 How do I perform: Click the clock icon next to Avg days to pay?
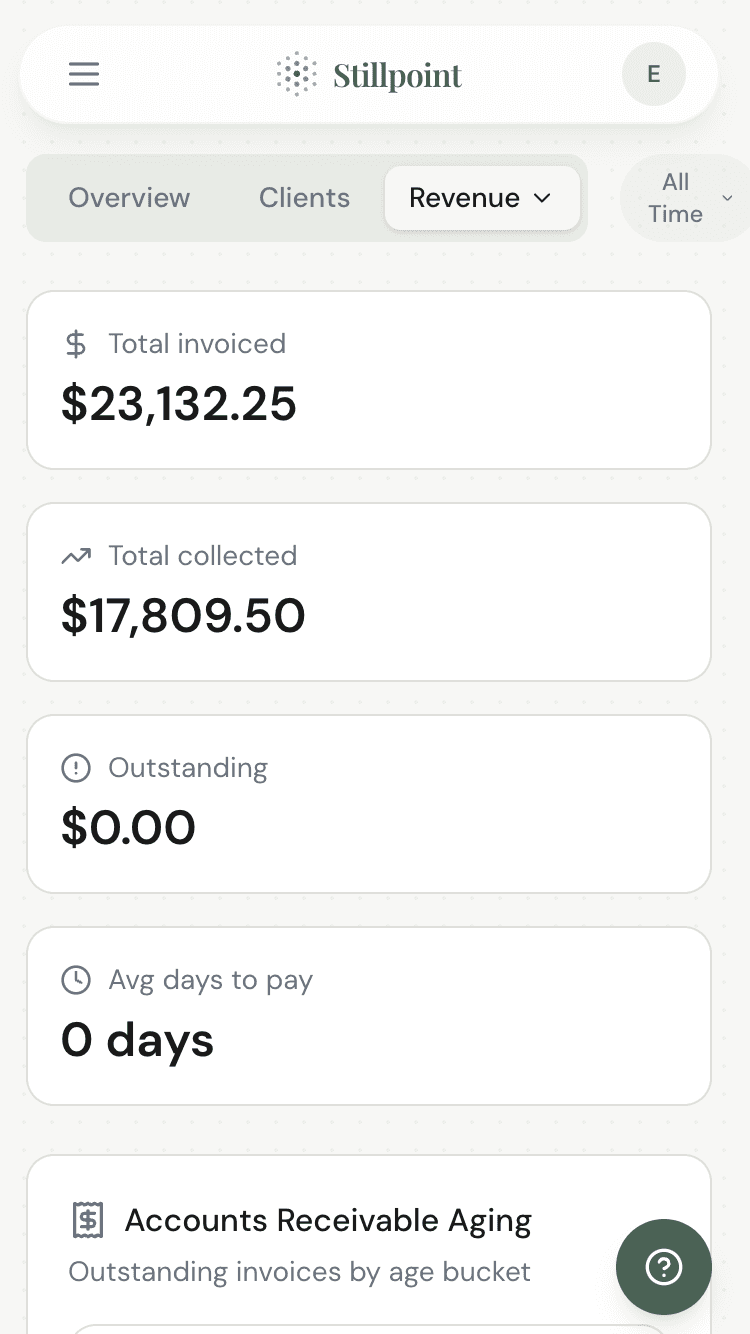(76, 980)
